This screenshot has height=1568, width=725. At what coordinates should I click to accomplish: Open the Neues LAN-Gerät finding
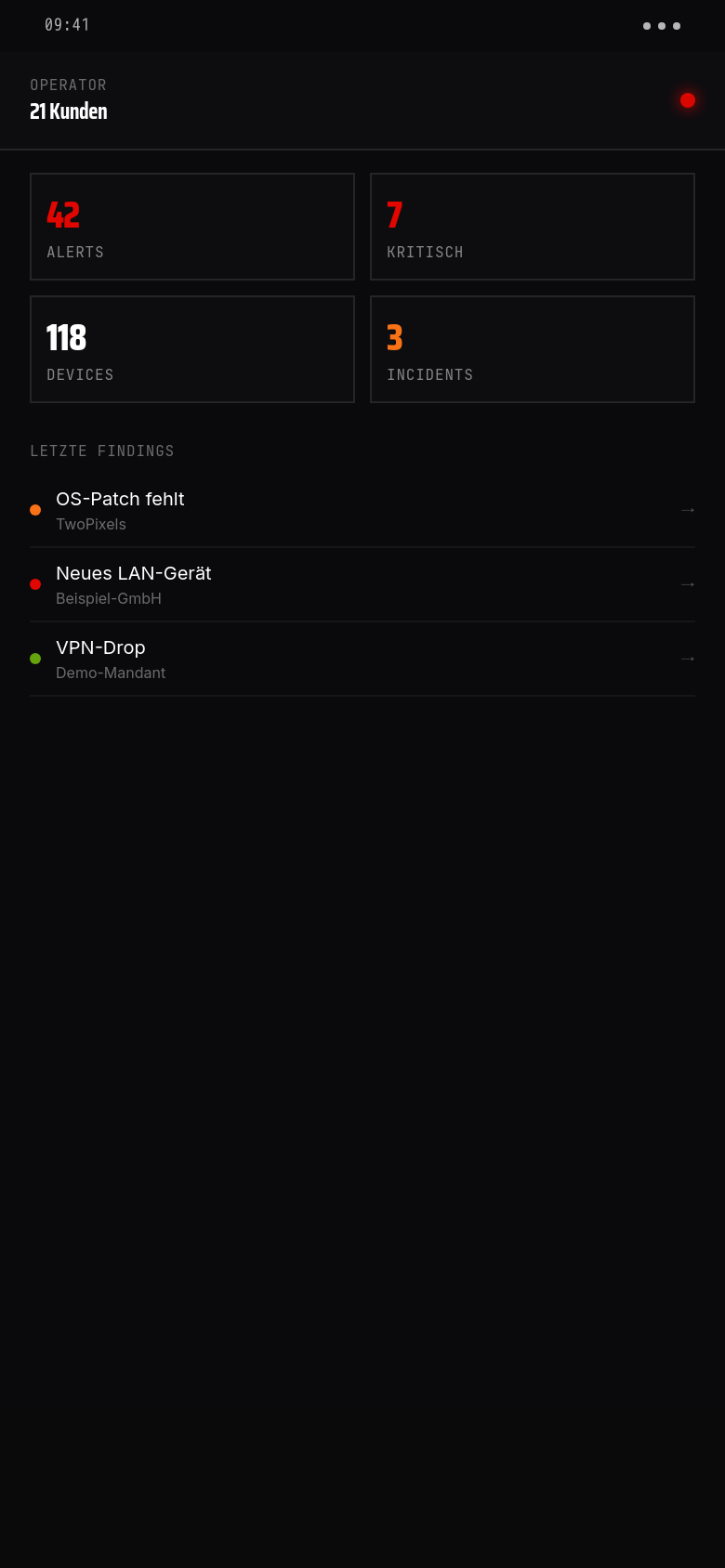(362, 584)
